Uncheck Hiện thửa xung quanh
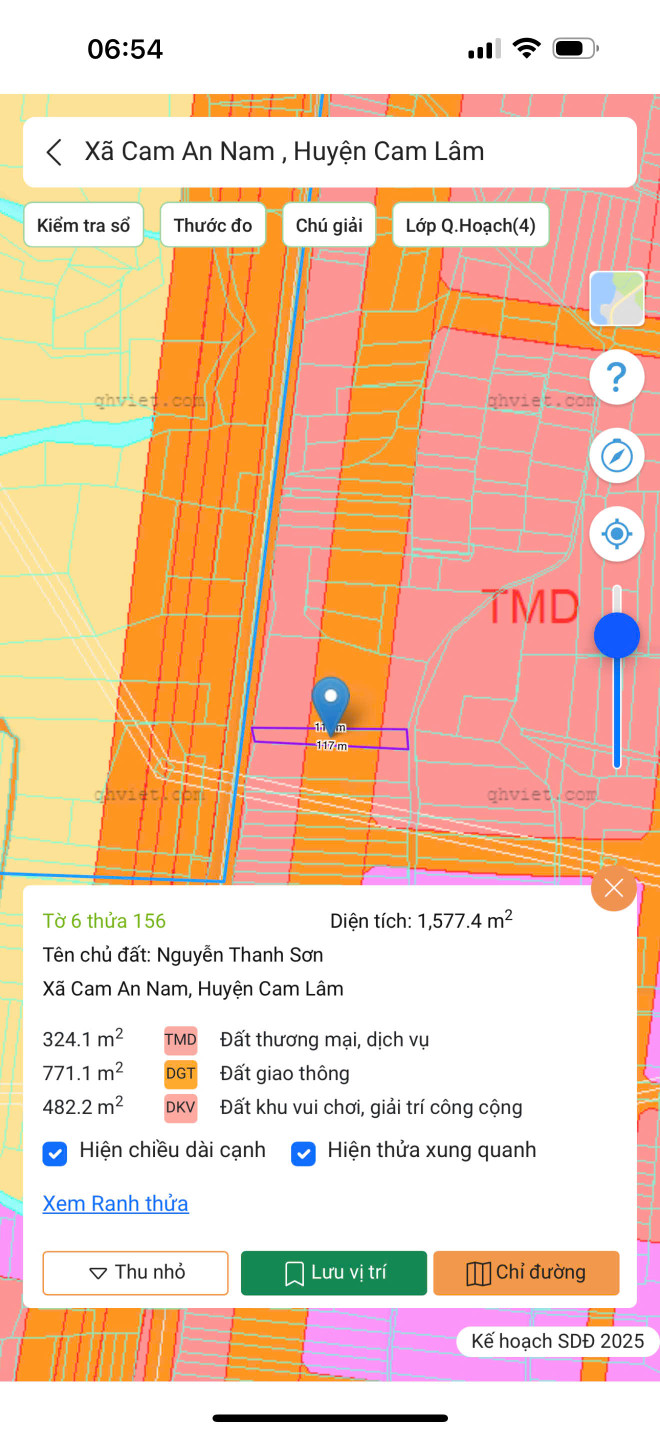Screen dimensions: 660x1434 pyautogui.click(x=303, y=1153)
